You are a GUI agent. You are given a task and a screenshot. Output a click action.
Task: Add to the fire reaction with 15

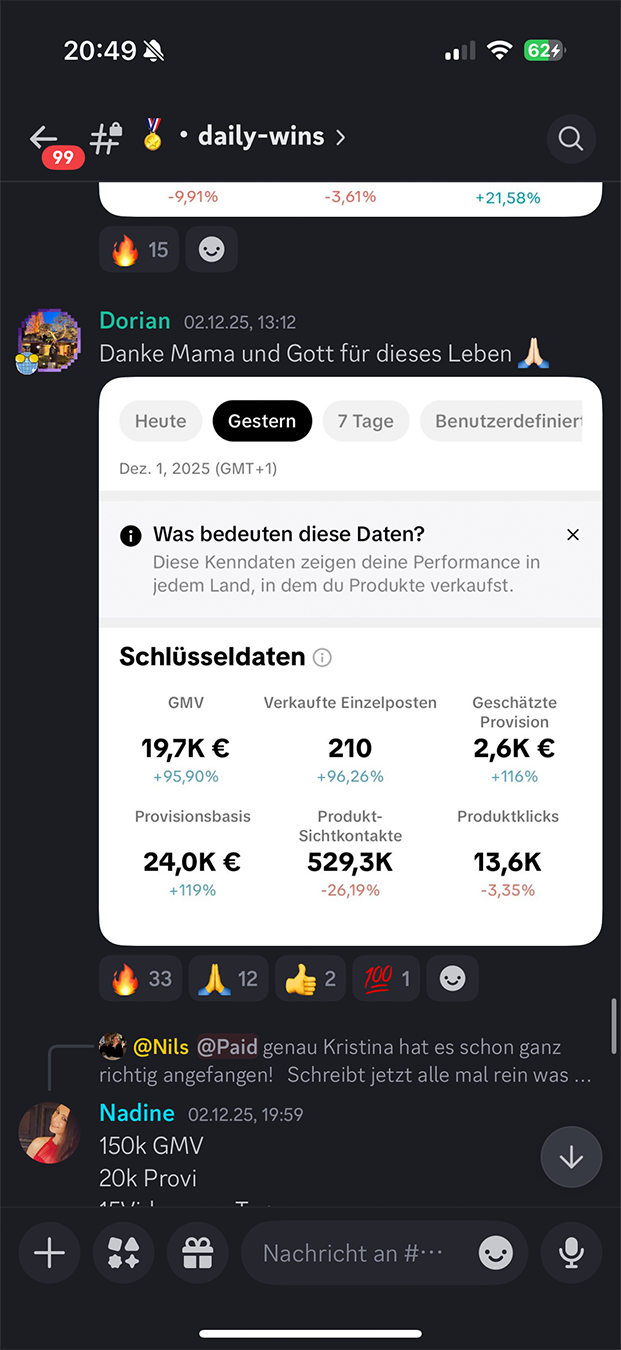[x=139, y=250]
